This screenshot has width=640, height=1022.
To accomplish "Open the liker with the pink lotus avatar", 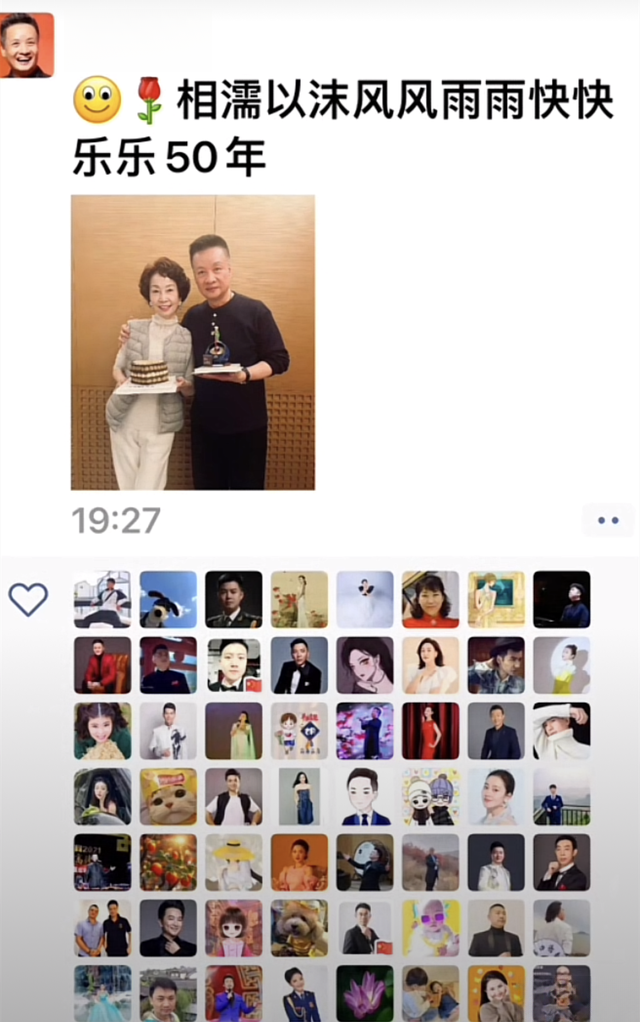I will coord(364,993).
